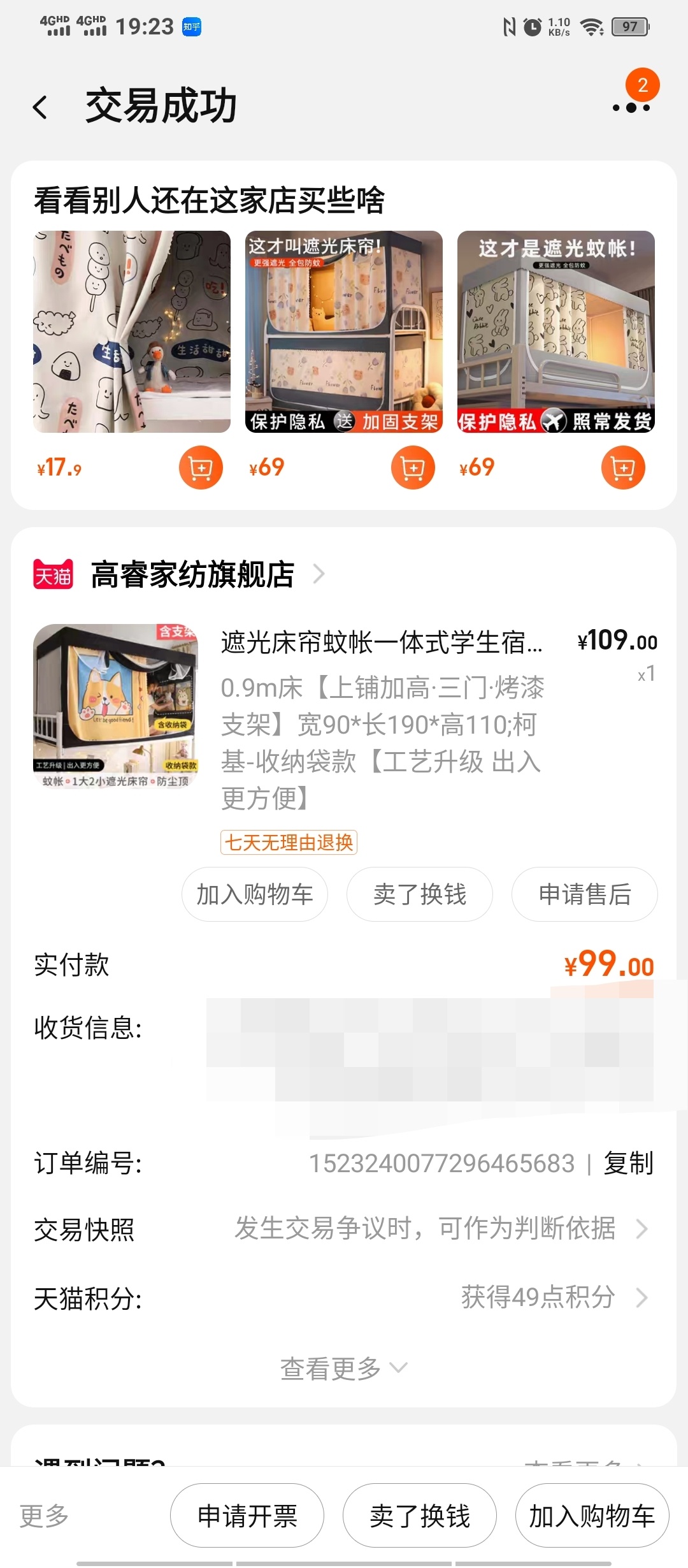This screenshot has width=688, height=1568.
Task: Tap 加入购物车 under the product details
Action: coord(255,894)
